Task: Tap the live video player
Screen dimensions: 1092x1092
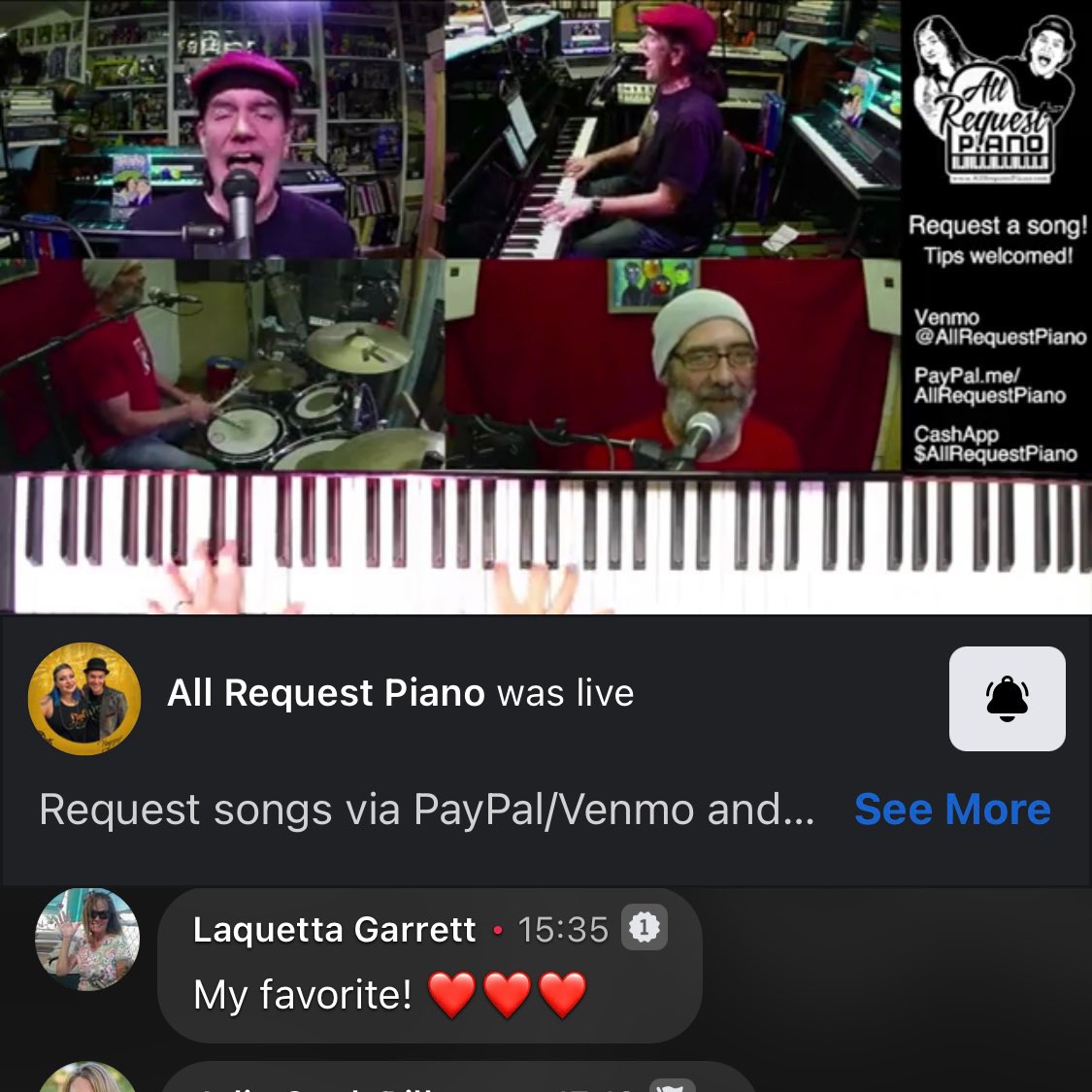Action: (546, 307)
